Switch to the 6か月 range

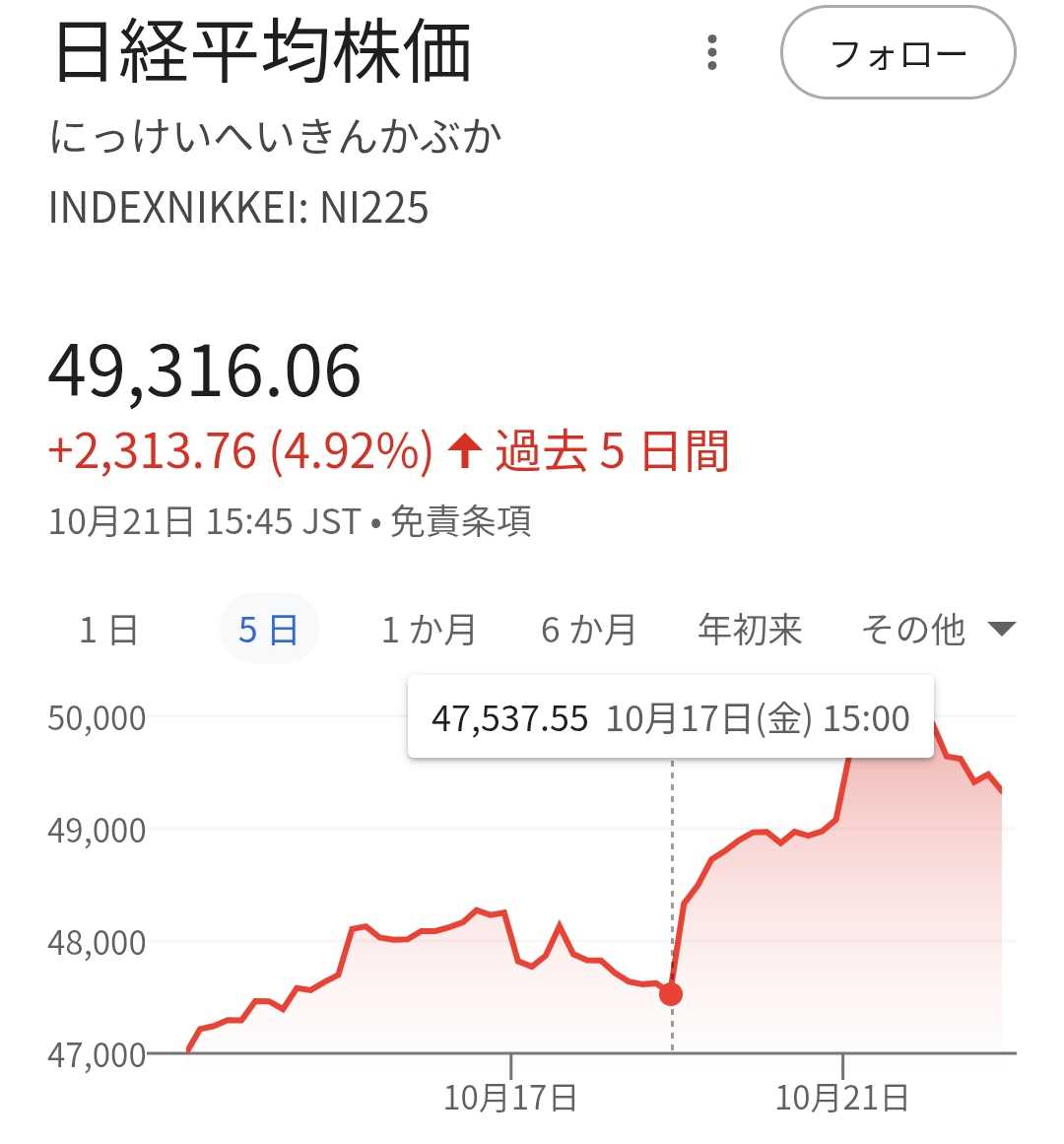(x=588, y=630)
